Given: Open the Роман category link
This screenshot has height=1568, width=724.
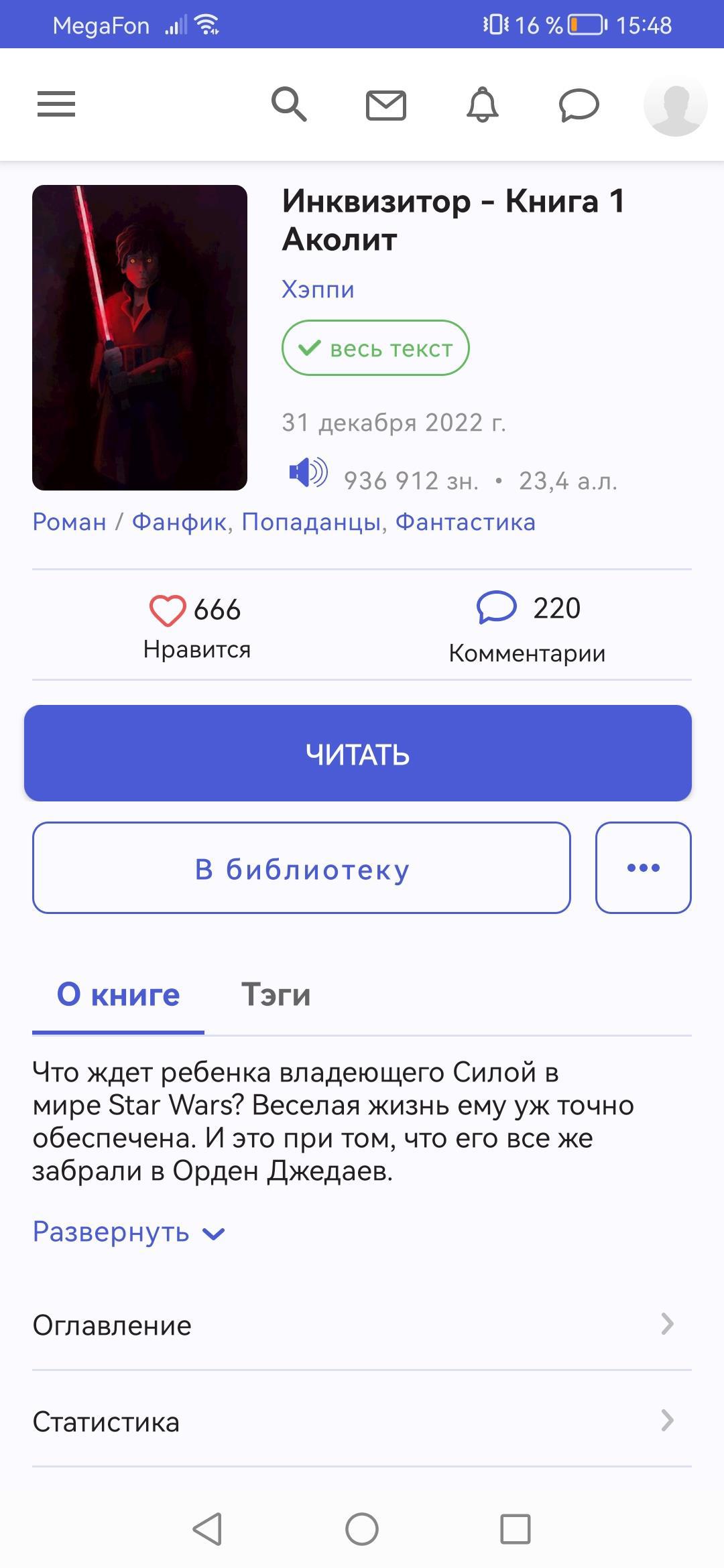Looking at the screenshot, I should [x=70, y=522].
